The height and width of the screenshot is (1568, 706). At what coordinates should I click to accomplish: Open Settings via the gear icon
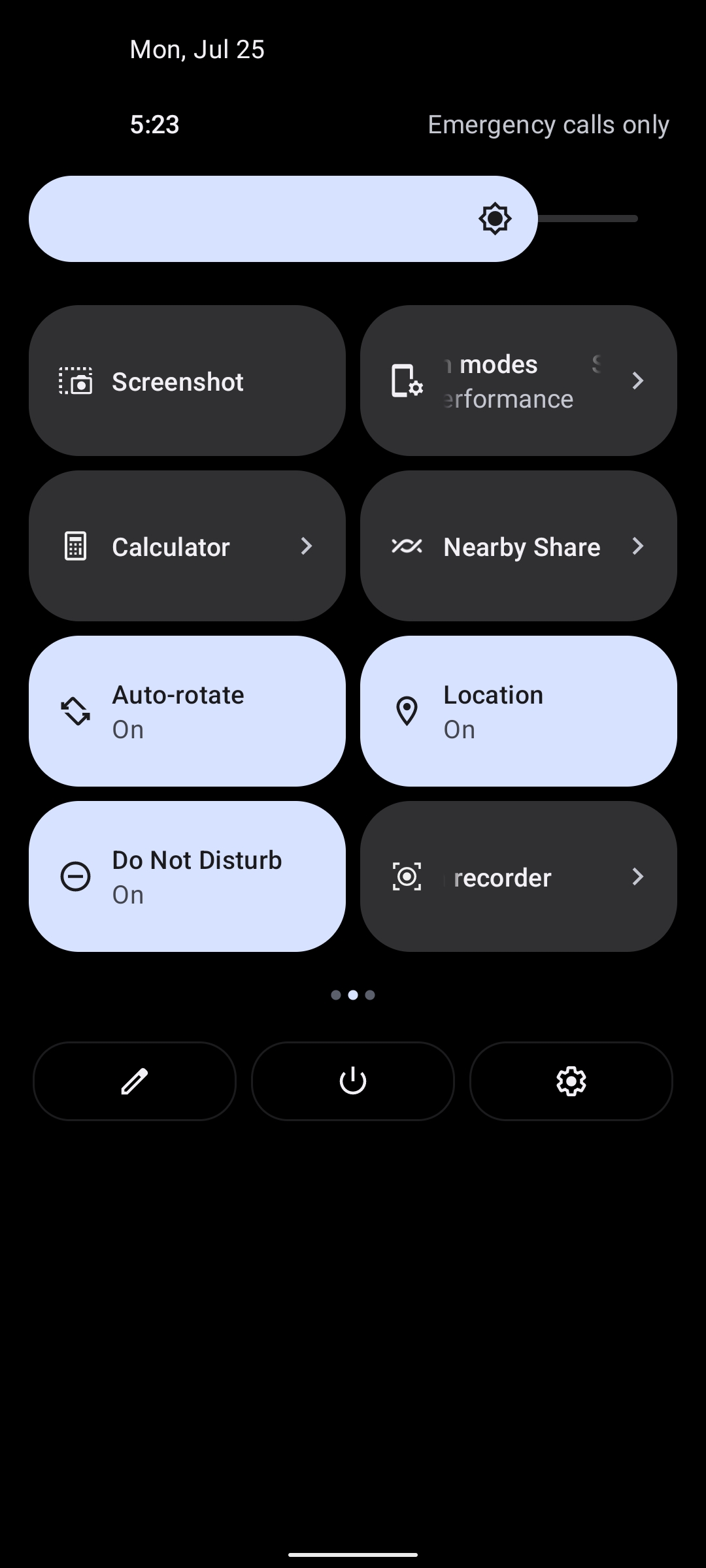pyautogui.click(x=571, y=1081)
